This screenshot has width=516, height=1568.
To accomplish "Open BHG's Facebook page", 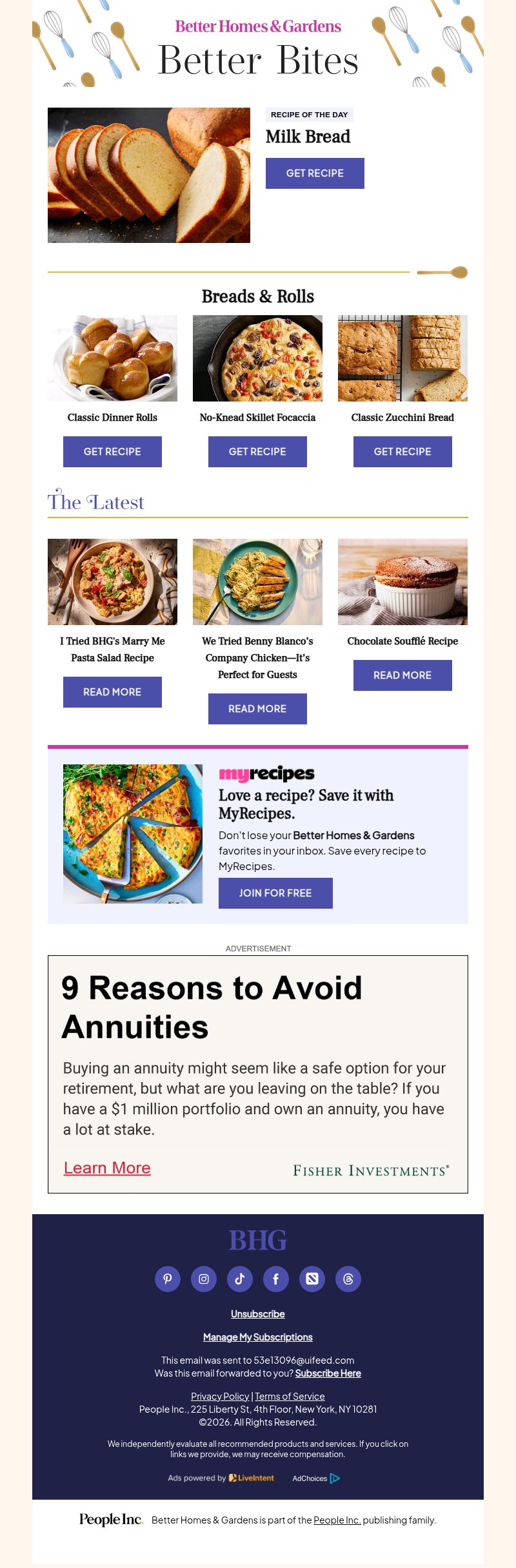I will pos(276,1279).
